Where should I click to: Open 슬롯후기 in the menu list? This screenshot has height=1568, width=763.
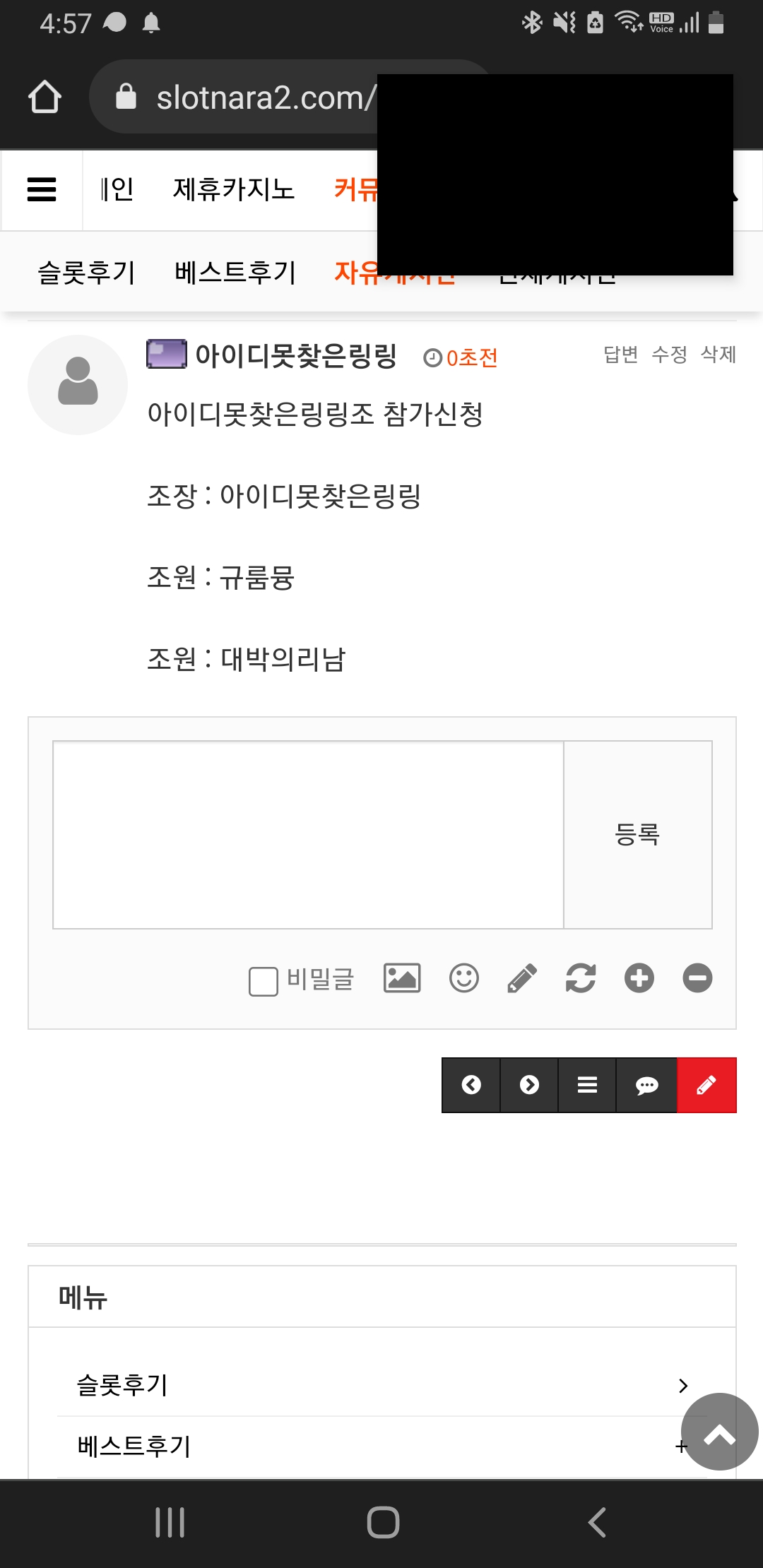tap(382, 1385)
